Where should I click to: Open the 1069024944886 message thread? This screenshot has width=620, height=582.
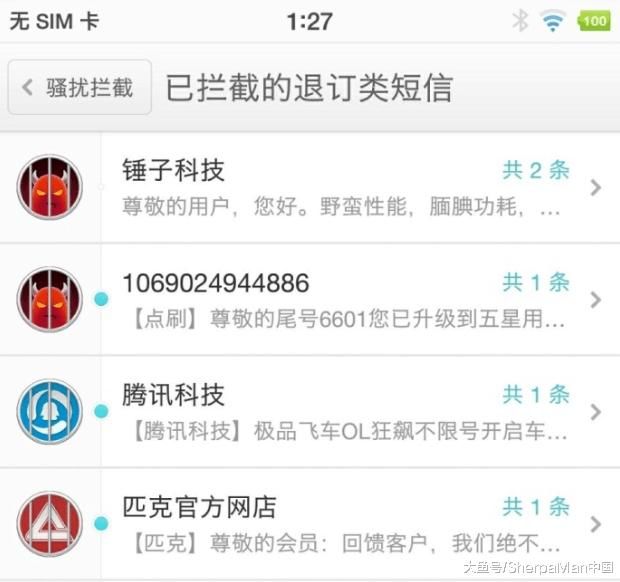(x=340, y=300)
